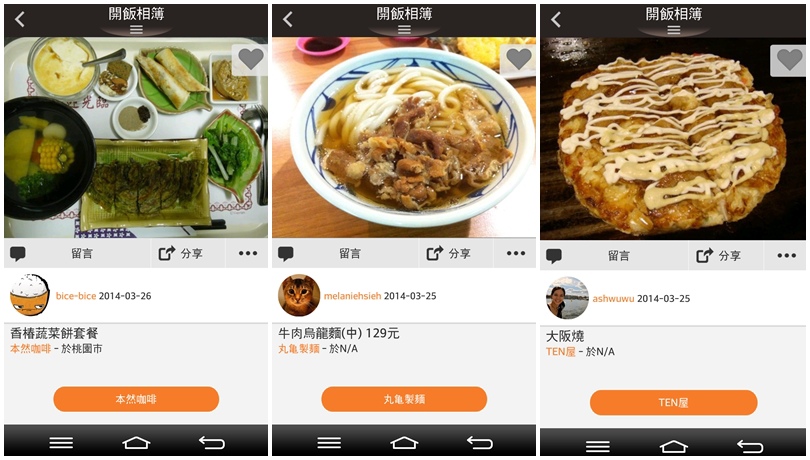The height and width of the screenshot is (460, 810).
Task: Go back from the 香椿蔬菜餅套餐 photo
Action: pos(19,20)
